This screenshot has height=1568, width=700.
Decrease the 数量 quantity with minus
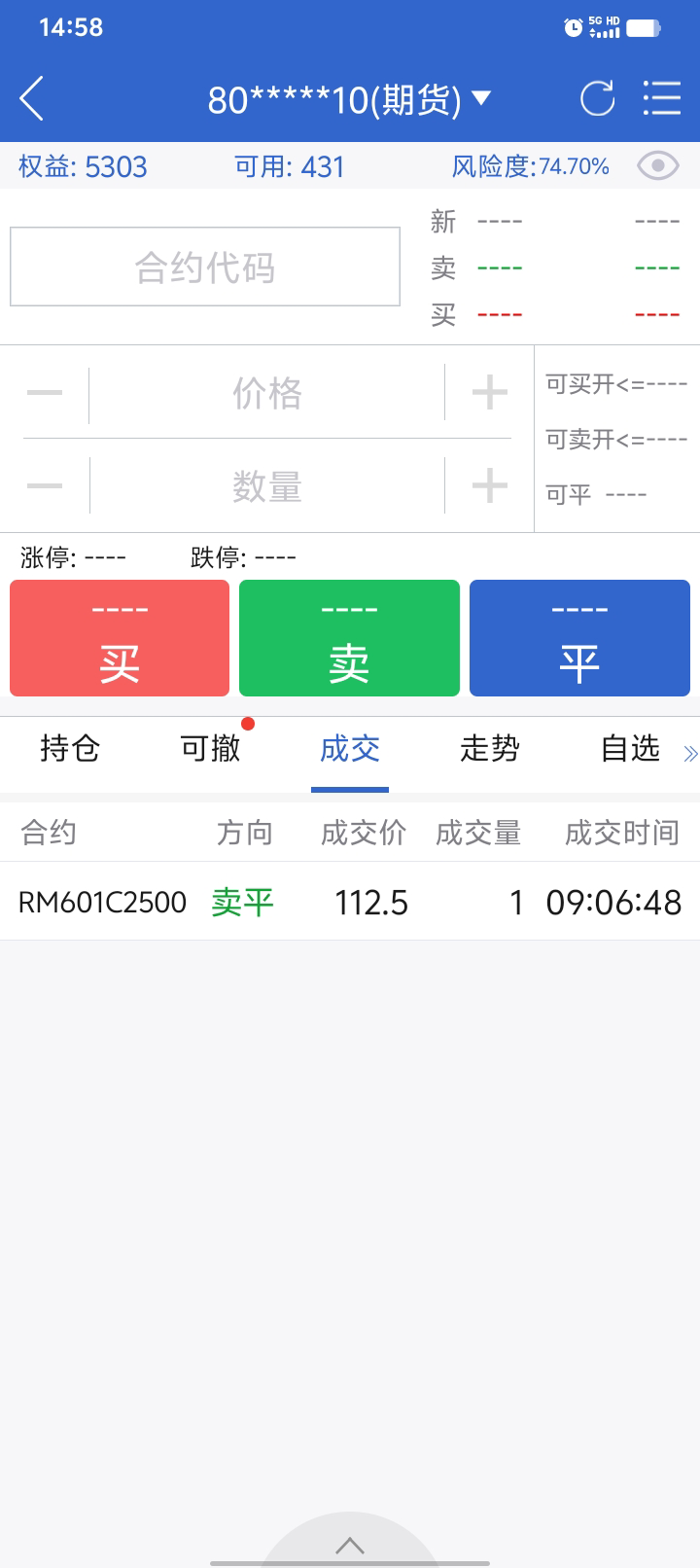click(45, 485)
